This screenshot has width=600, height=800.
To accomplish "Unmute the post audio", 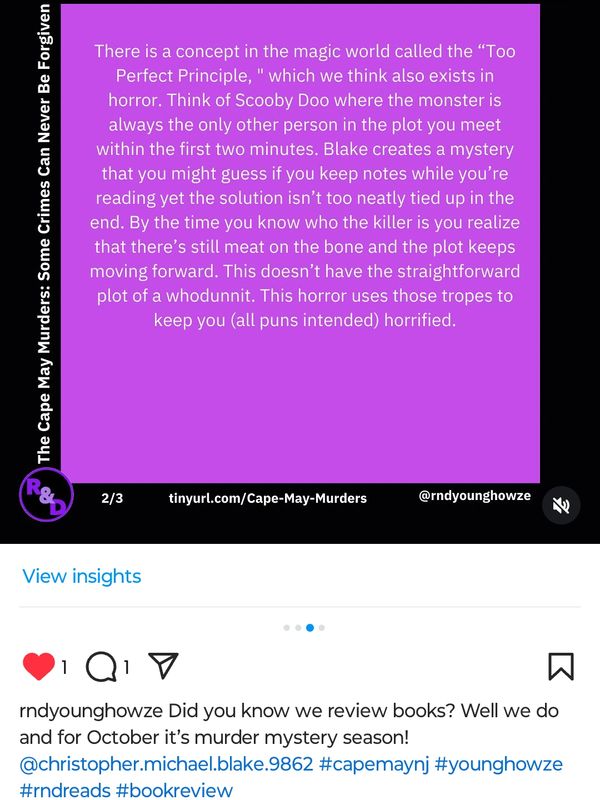I will tap(561, 506).
